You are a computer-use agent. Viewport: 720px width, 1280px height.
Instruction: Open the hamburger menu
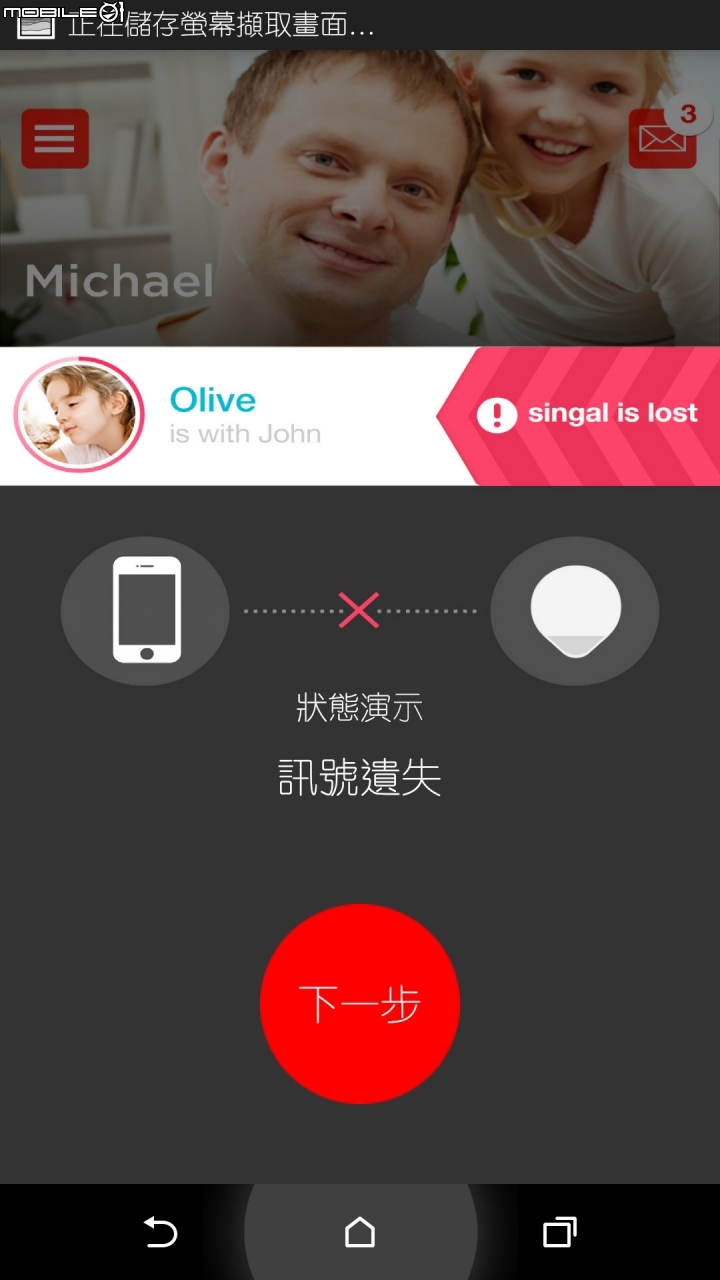[55, 139]
